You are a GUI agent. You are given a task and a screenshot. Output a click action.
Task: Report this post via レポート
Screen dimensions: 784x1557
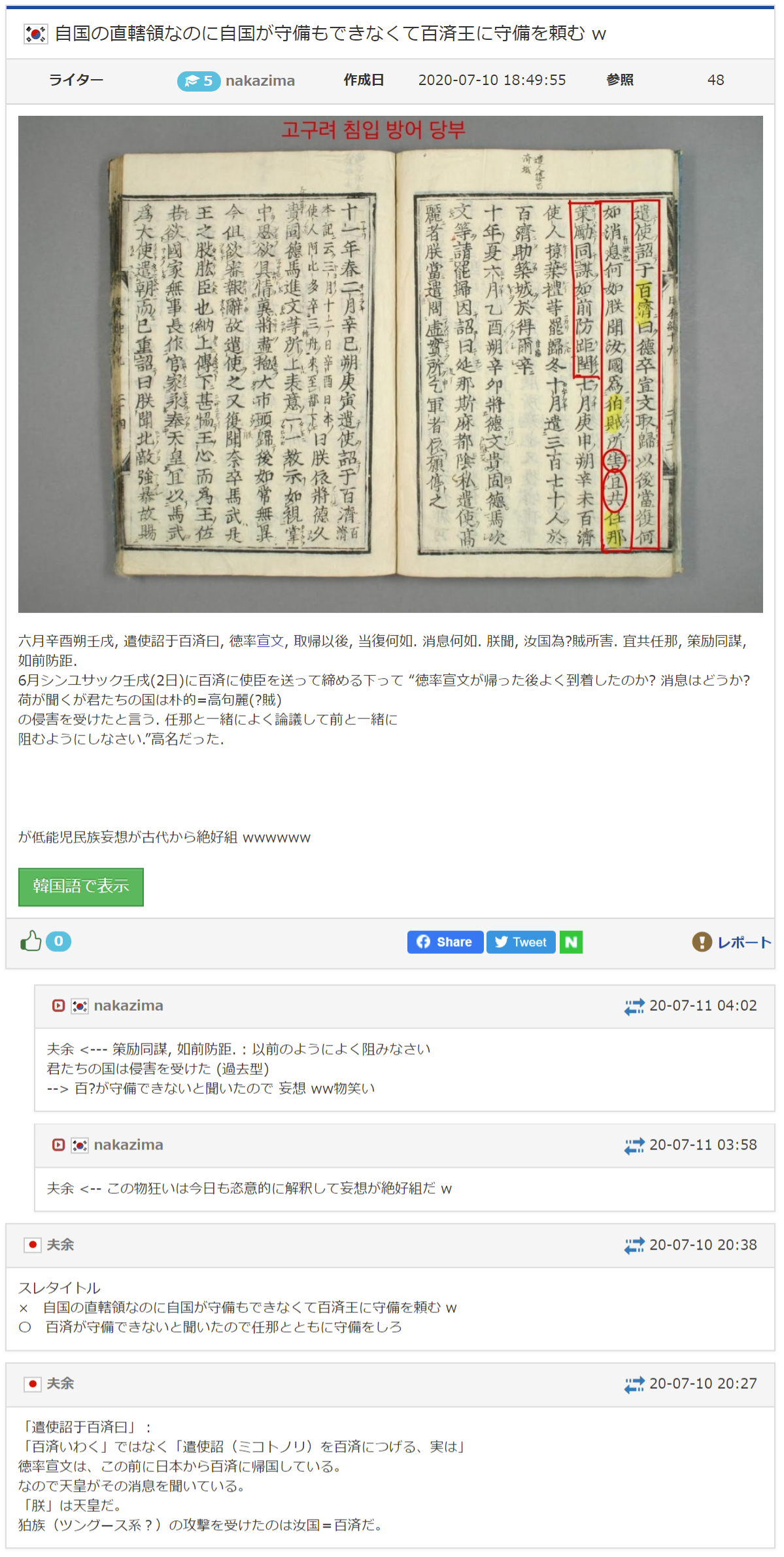click(x=732, y=942)
